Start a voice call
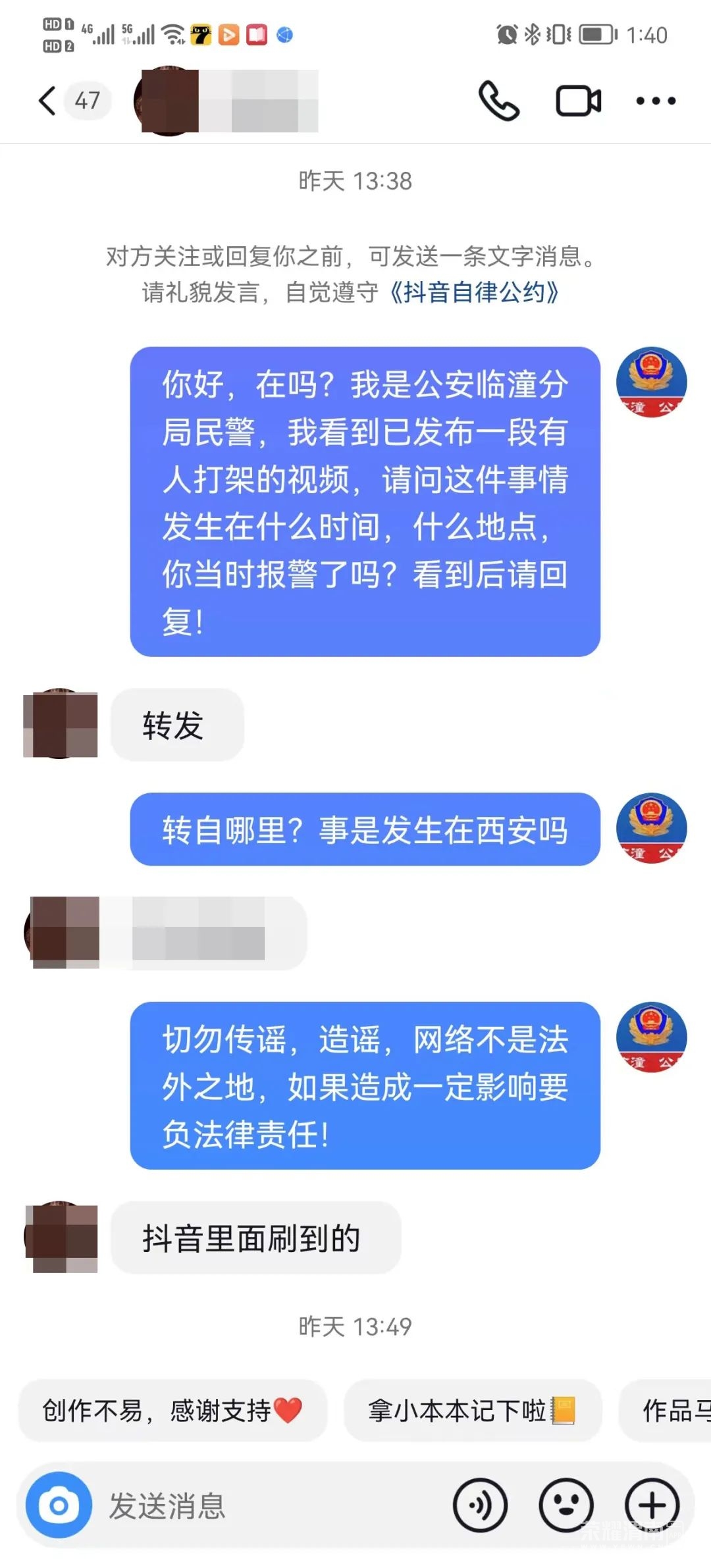The image size is (711, 1568). pos(499,101)
